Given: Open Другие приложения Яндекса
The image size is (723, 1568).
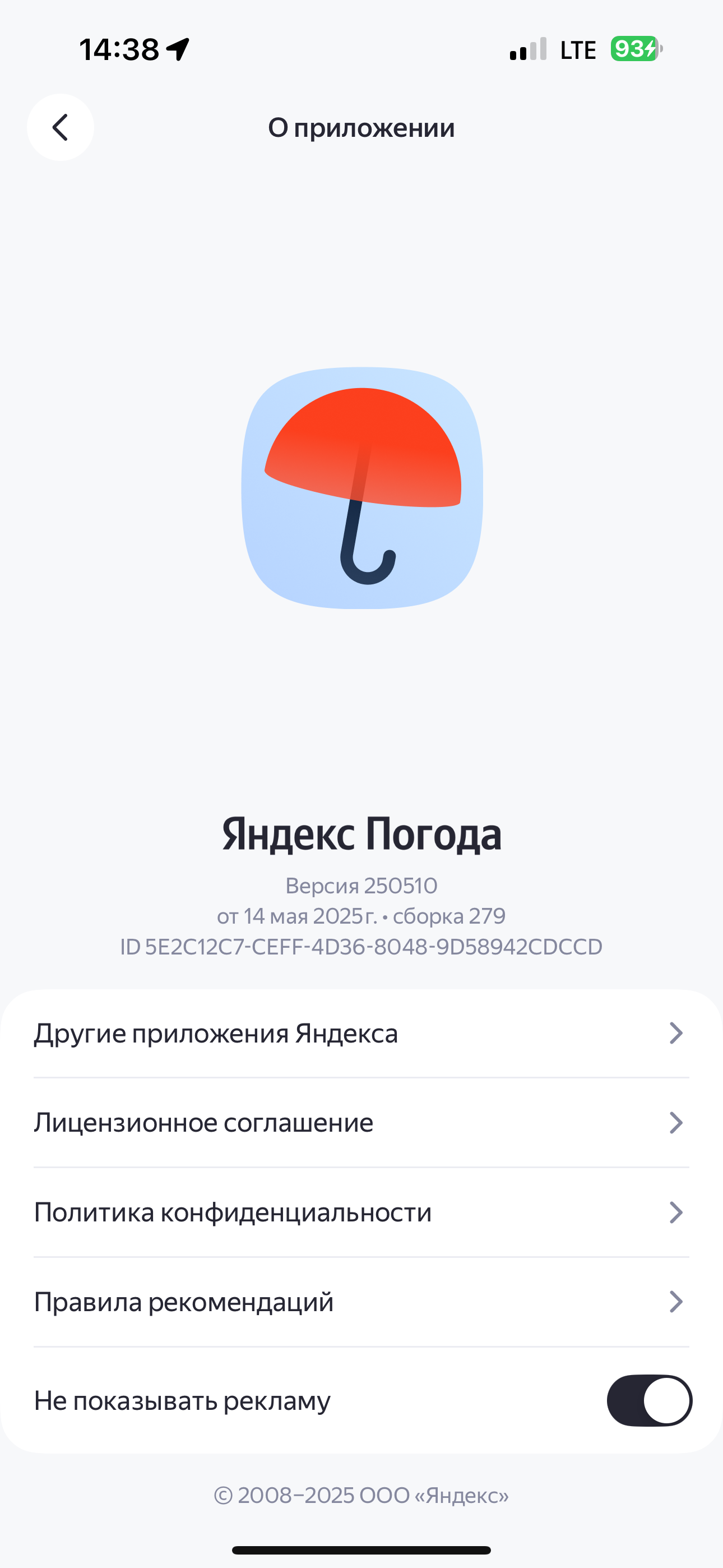Looking at the screenshot, I should pos(361,1033).
